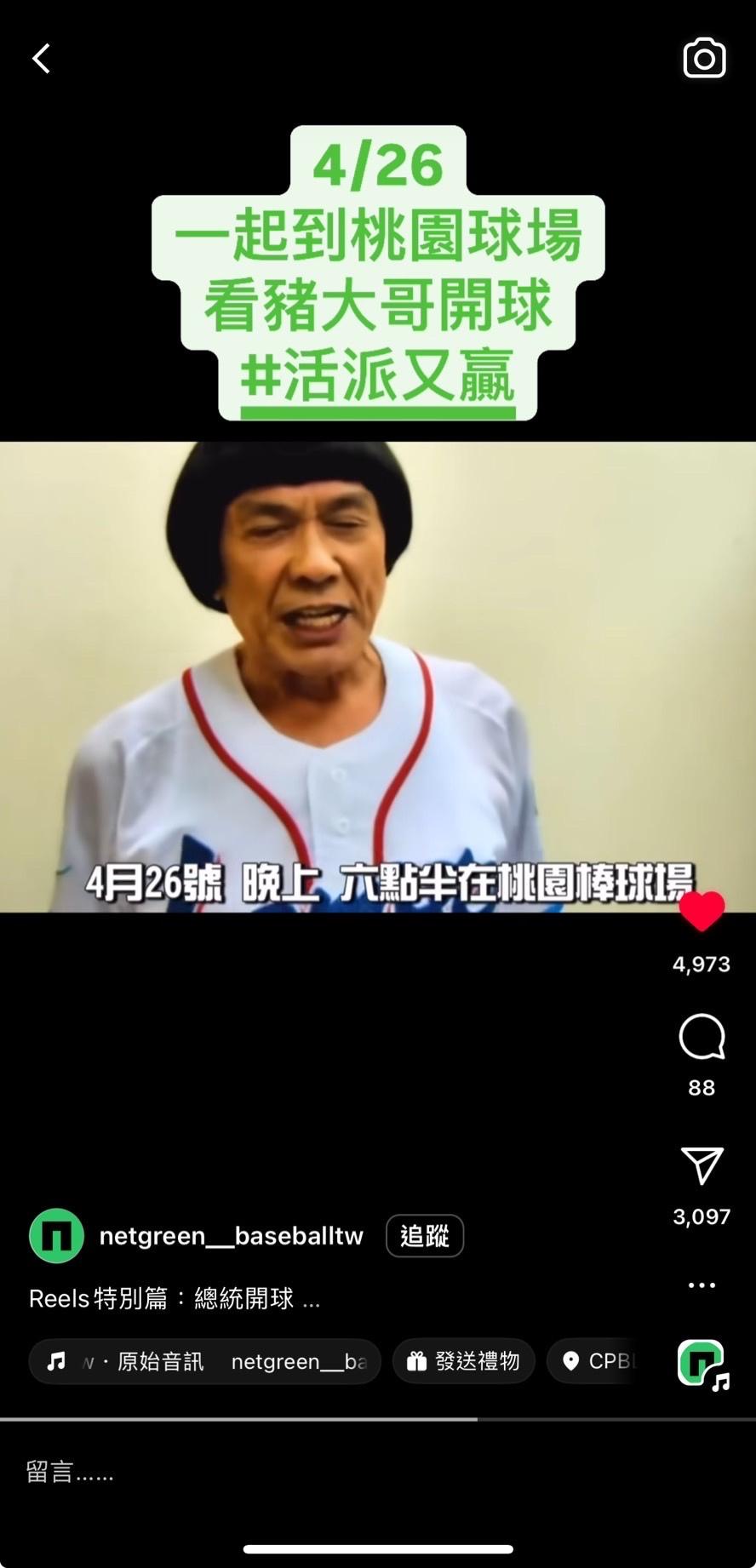Open the audio thumbnail at bottom right
This screenshot has width=756, height=1568.
click(702, 1363)
